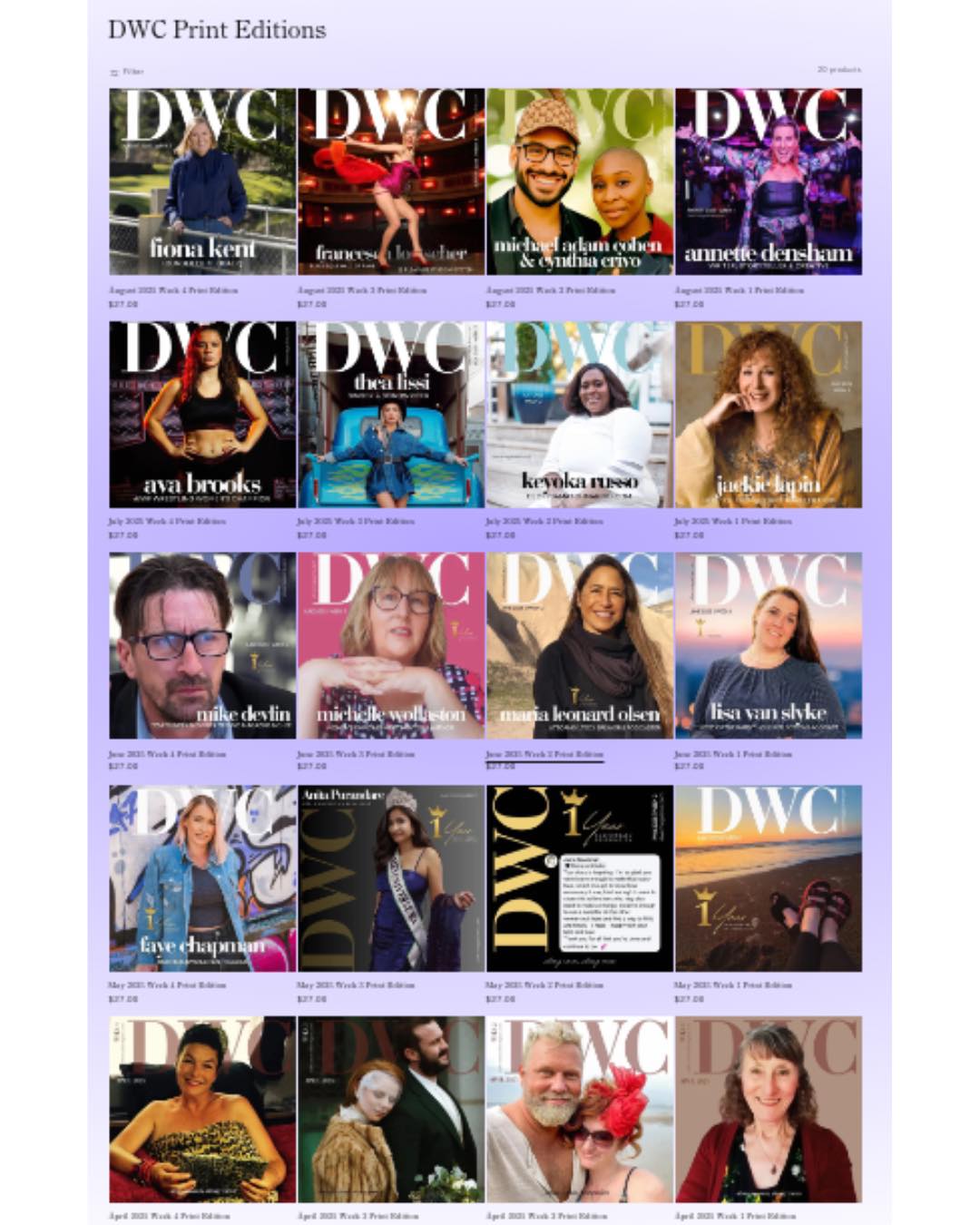View the Francesca cover August Week 3 edition
This screenshot has width=980, height=1225.
click(x=391, y=181)
